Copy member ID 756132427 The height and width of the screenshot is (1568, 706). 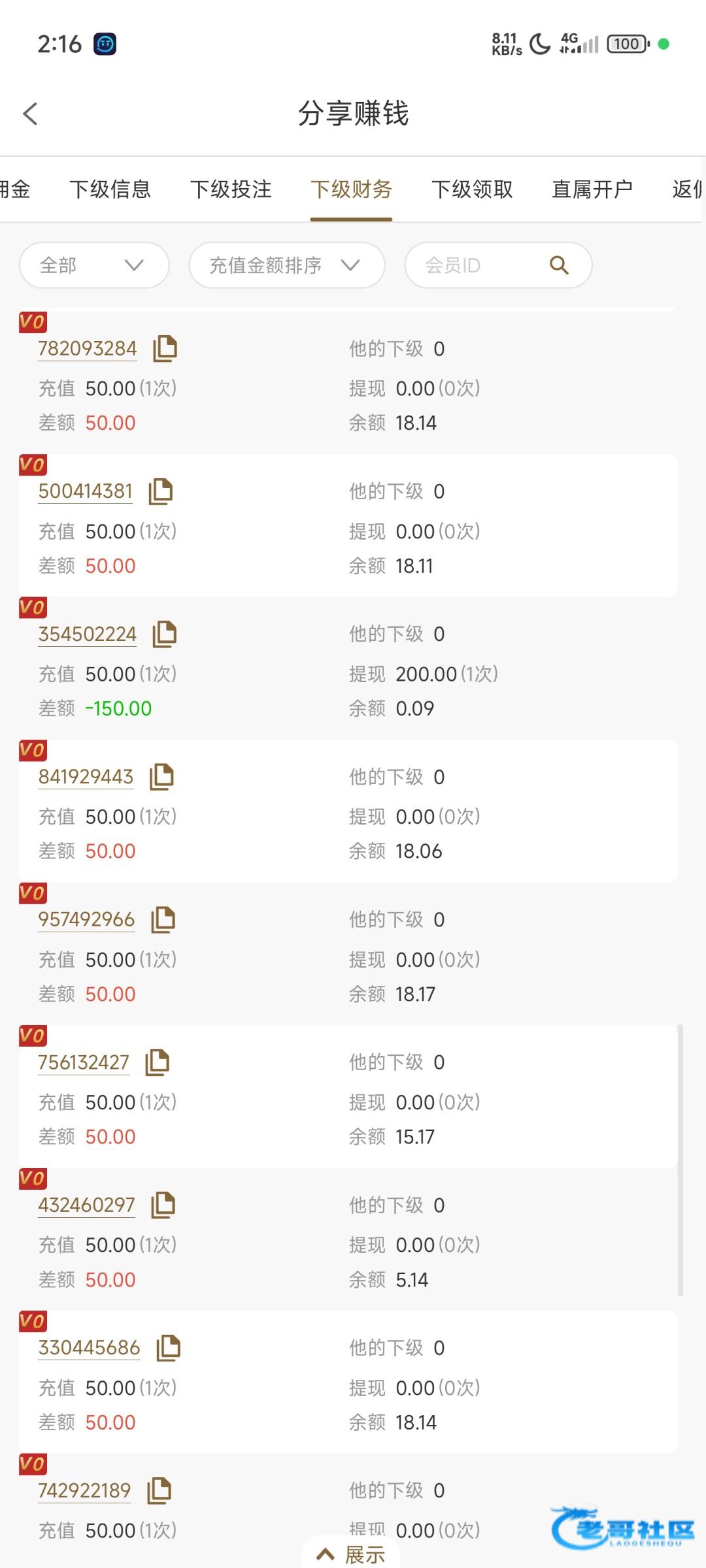click(x=157, y=1062)
